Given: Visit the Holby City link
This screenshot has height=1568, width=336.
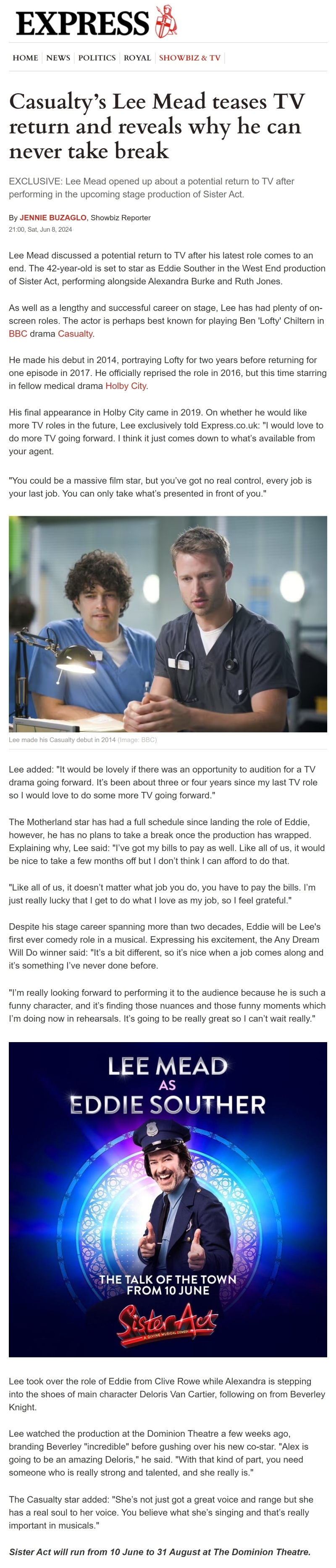Looking at the screenshot, I should pyautogui.click(x=126, y=386).
